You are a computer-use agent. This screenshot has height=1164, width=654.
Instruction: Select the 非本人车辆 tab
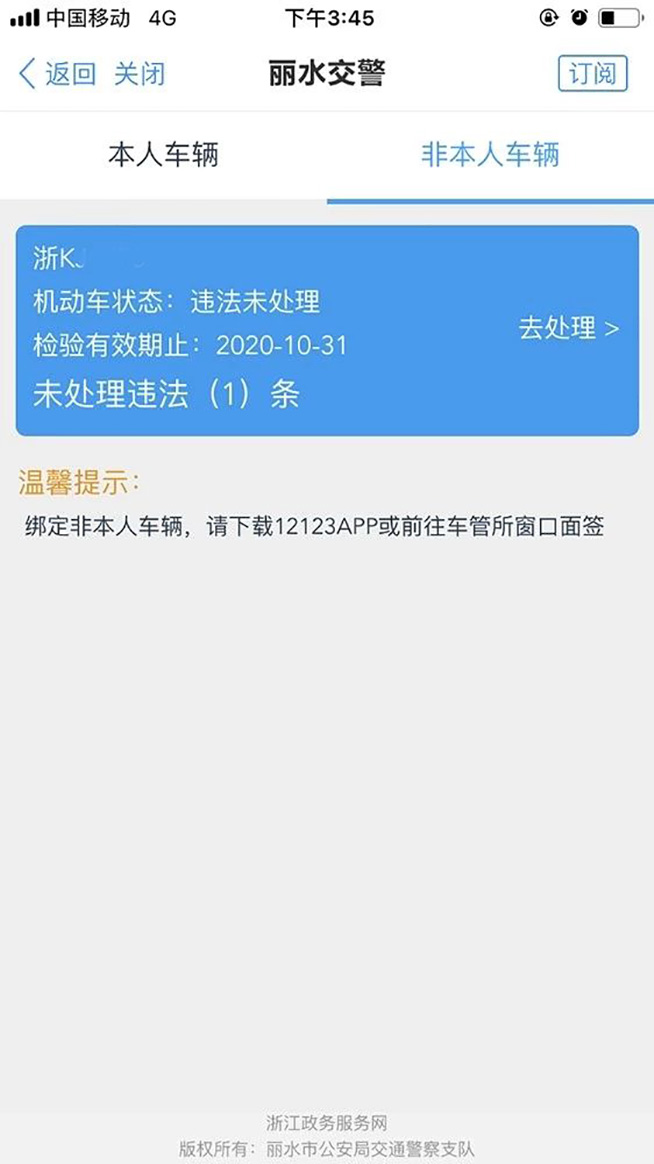pyautogui.click(x=490, y=155)
